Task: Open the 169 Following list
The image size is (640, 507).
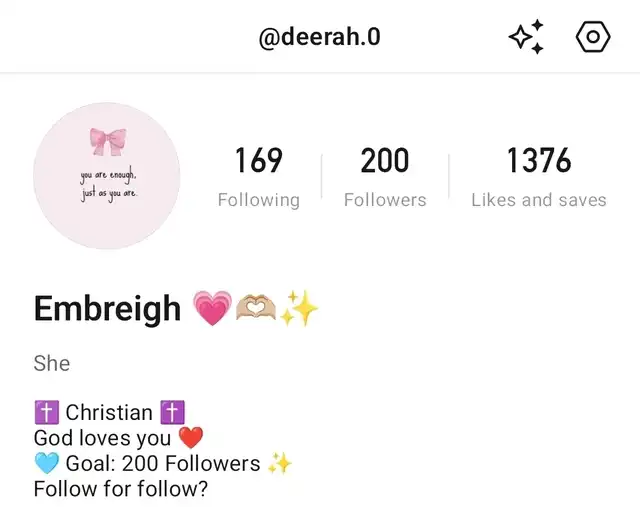Action: pyautogui.click(x=258, y=177)
